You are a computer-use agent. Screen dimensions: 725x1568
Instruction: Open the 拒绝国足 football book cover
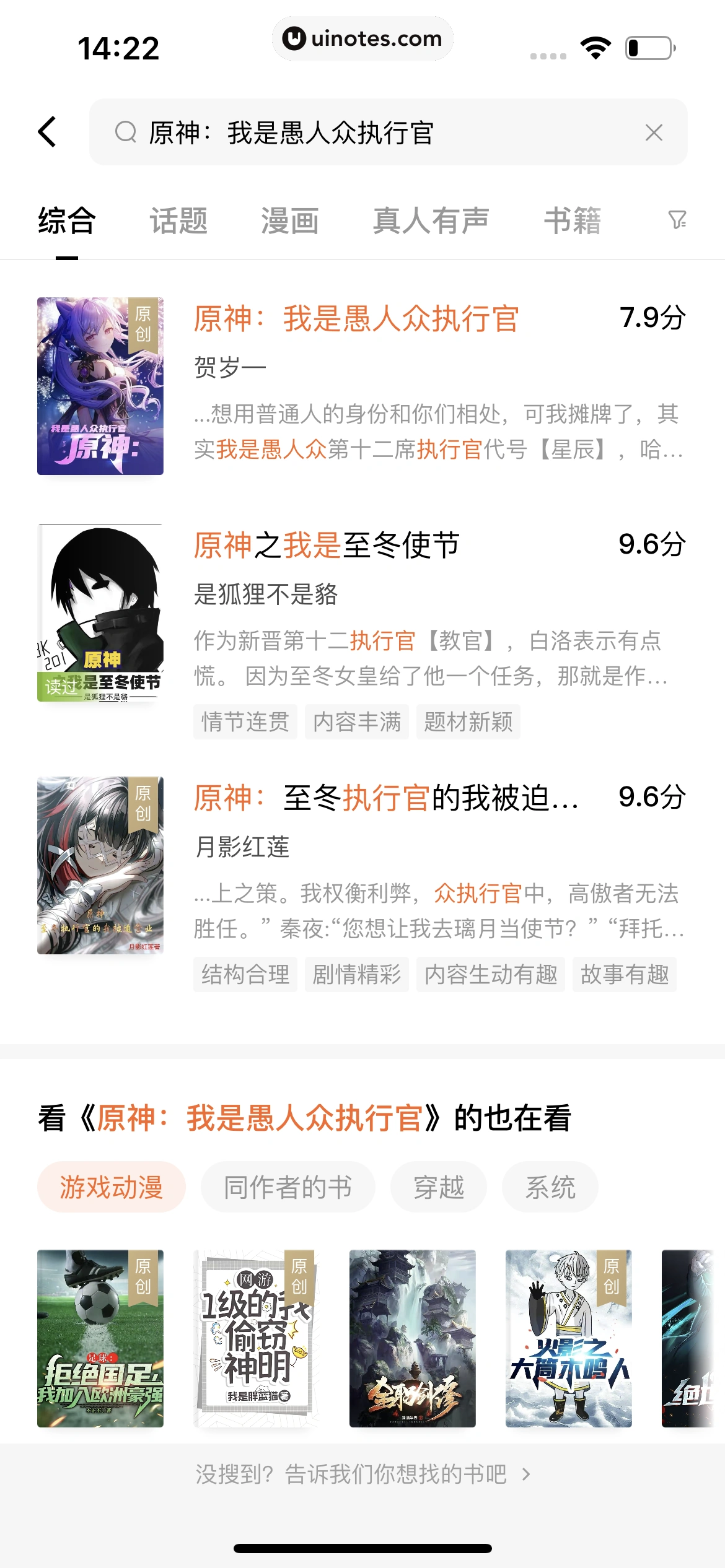(x=100, y=1338)
